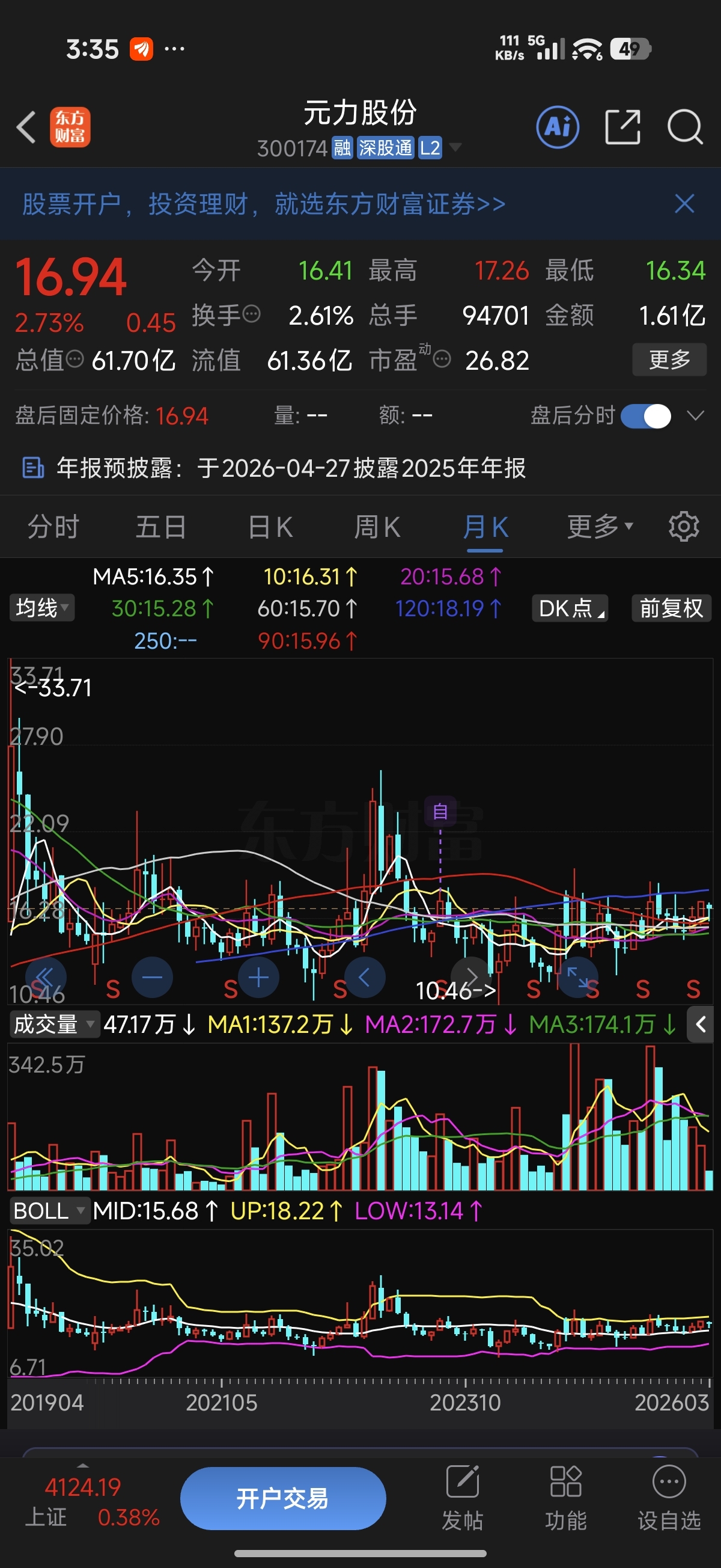Screen dimensions: 721x1568
Task: Dismiss the account-opening banner
Action: point(684,204)
